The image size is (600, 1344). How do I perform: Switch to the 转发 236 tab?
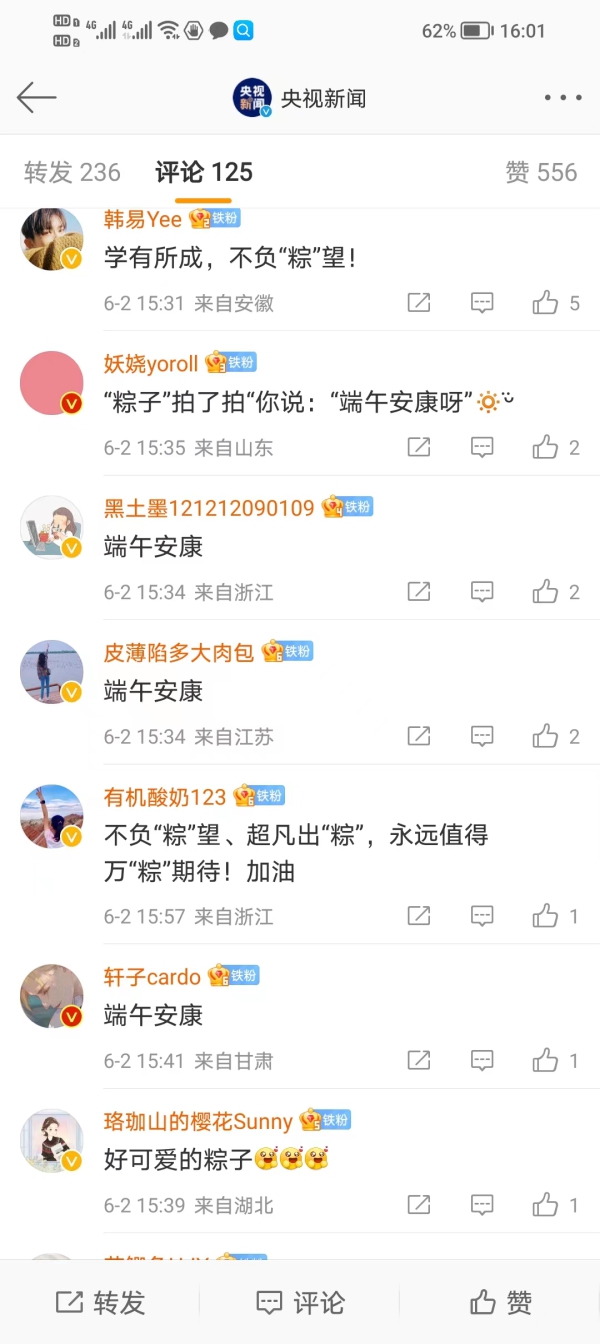[72, 172]
